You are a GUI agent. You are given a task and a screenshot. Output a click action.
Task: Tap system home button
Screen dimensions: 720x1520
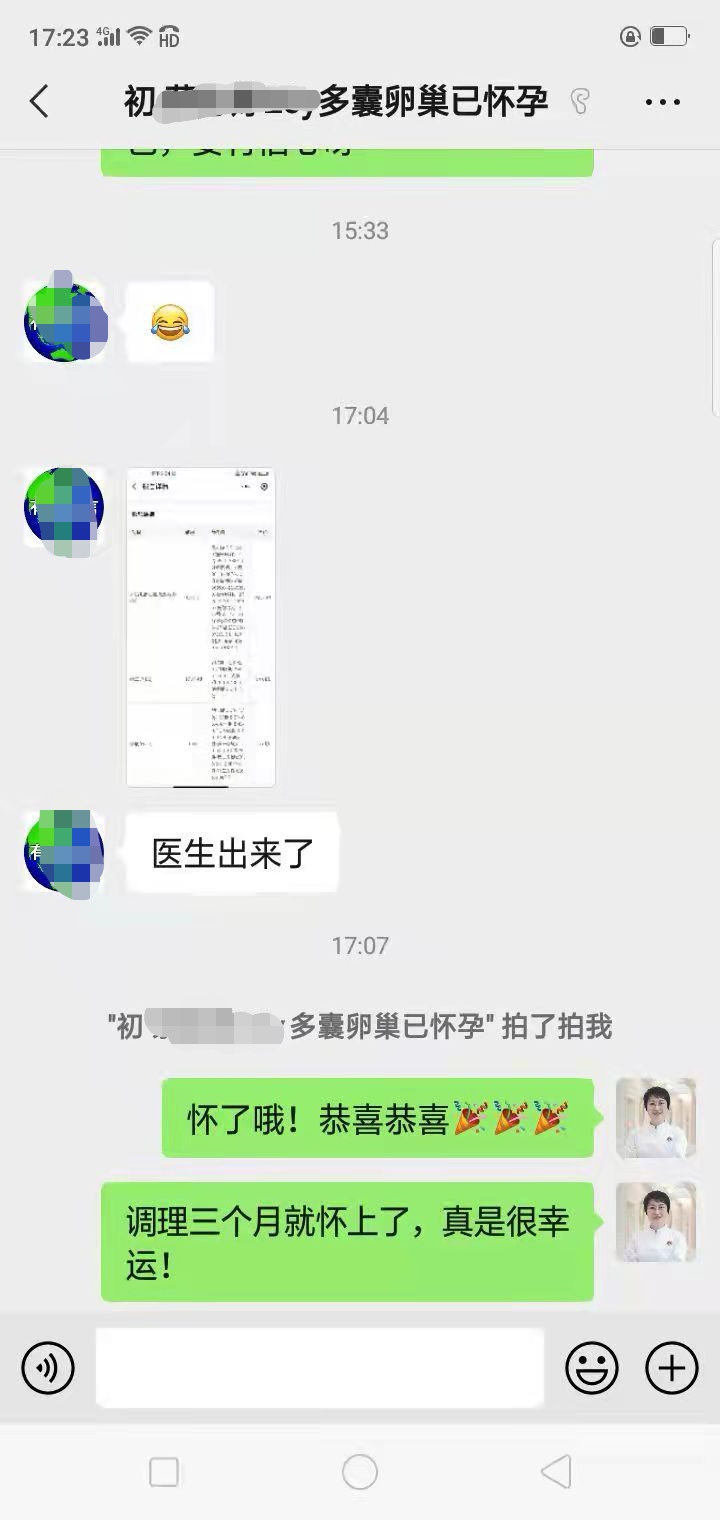[x=360, y=1472]
